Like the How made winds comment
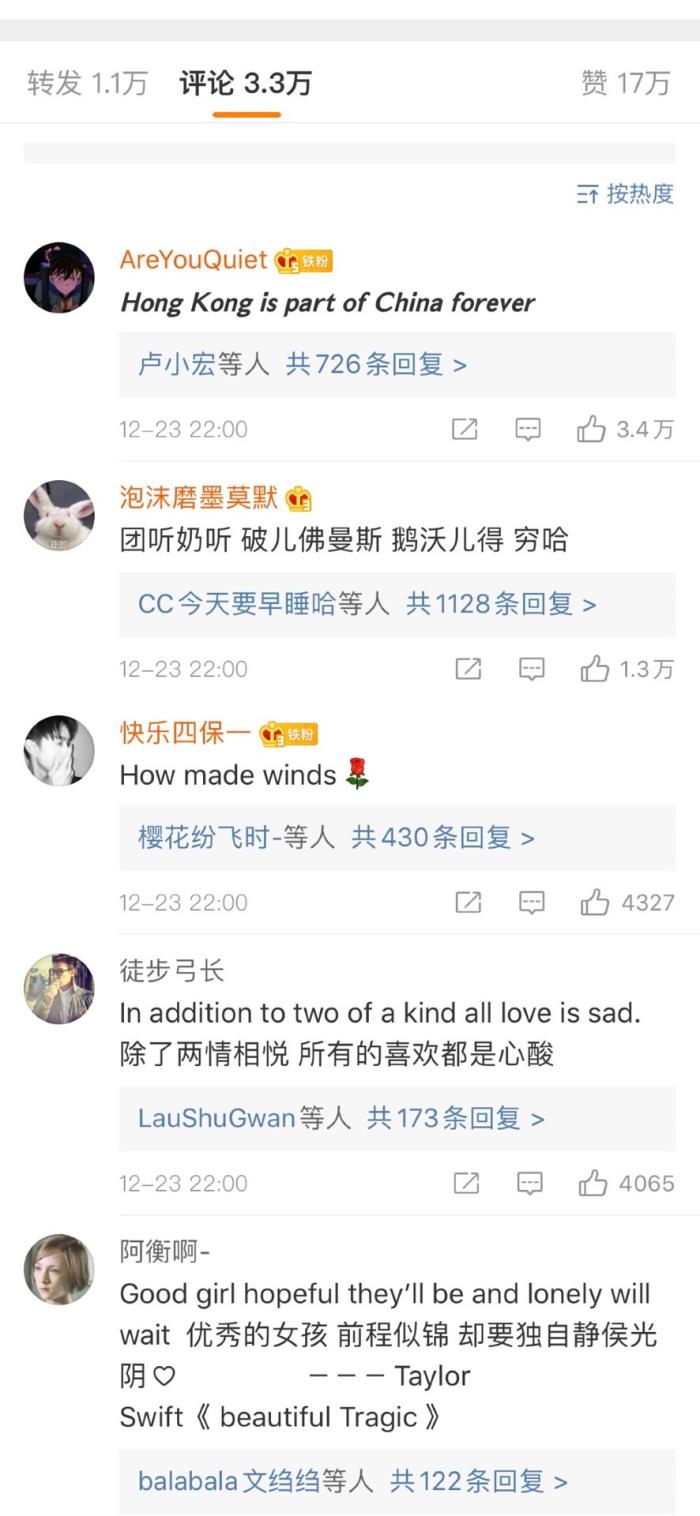700x1516 pixels. point(595,903)
